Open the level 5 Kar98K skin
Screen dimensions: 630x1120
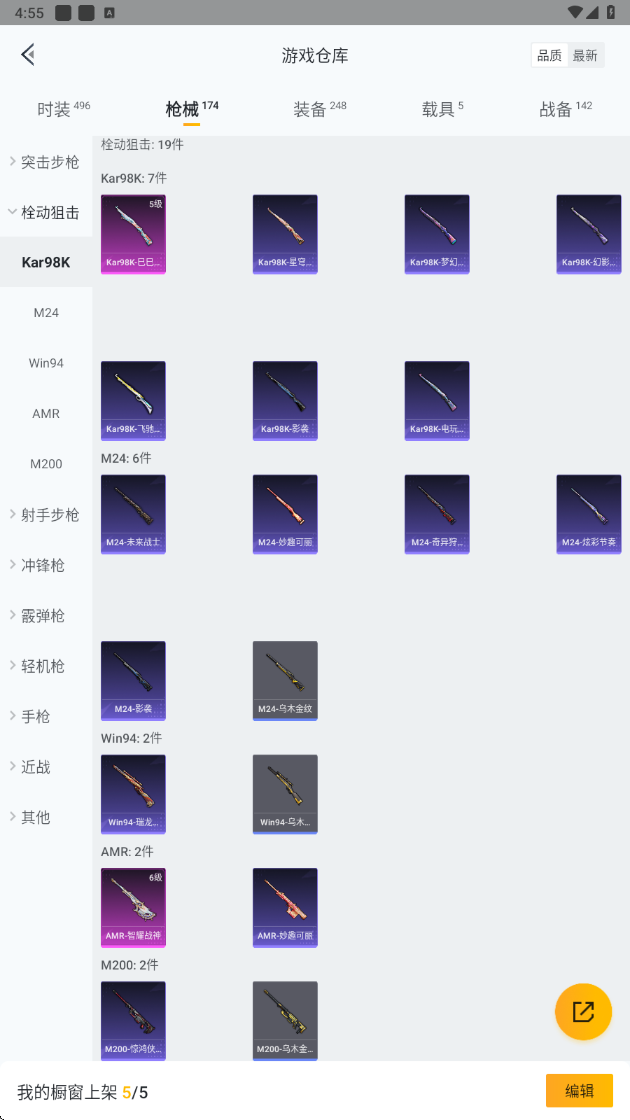coord(133,234)
